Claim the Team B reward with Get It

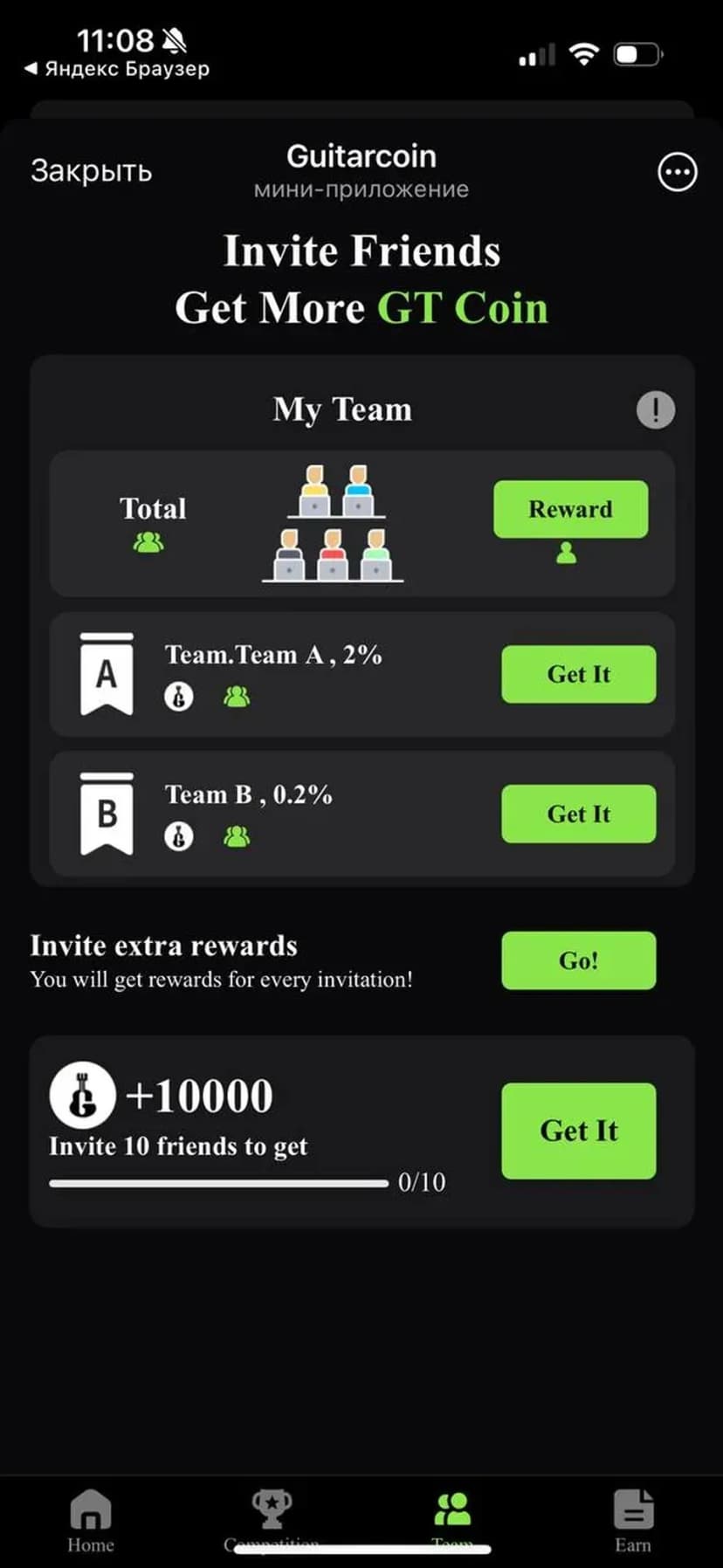pos(578,814)
